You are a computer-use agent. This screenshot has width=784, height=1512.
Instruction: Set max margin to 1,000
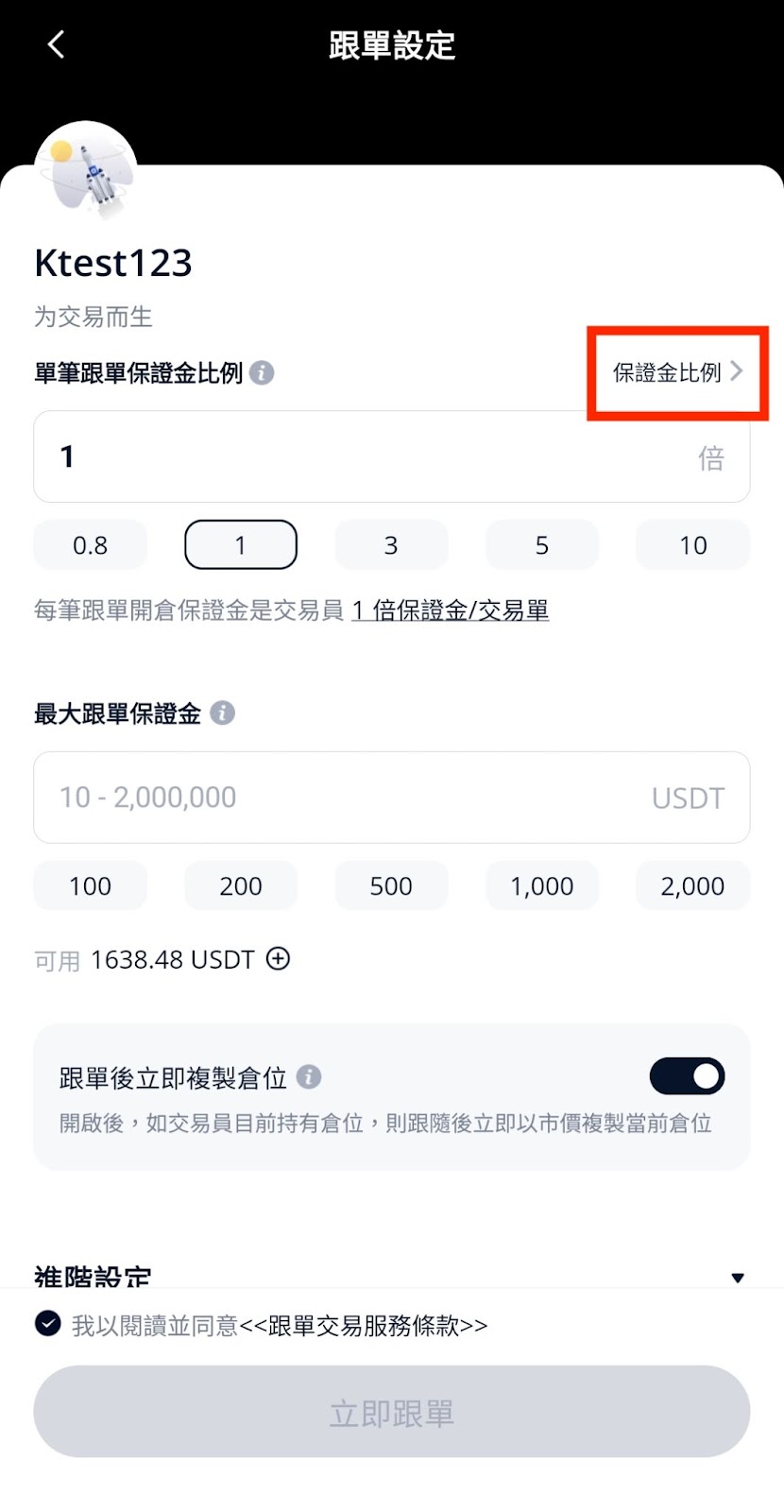coord(542,885)
